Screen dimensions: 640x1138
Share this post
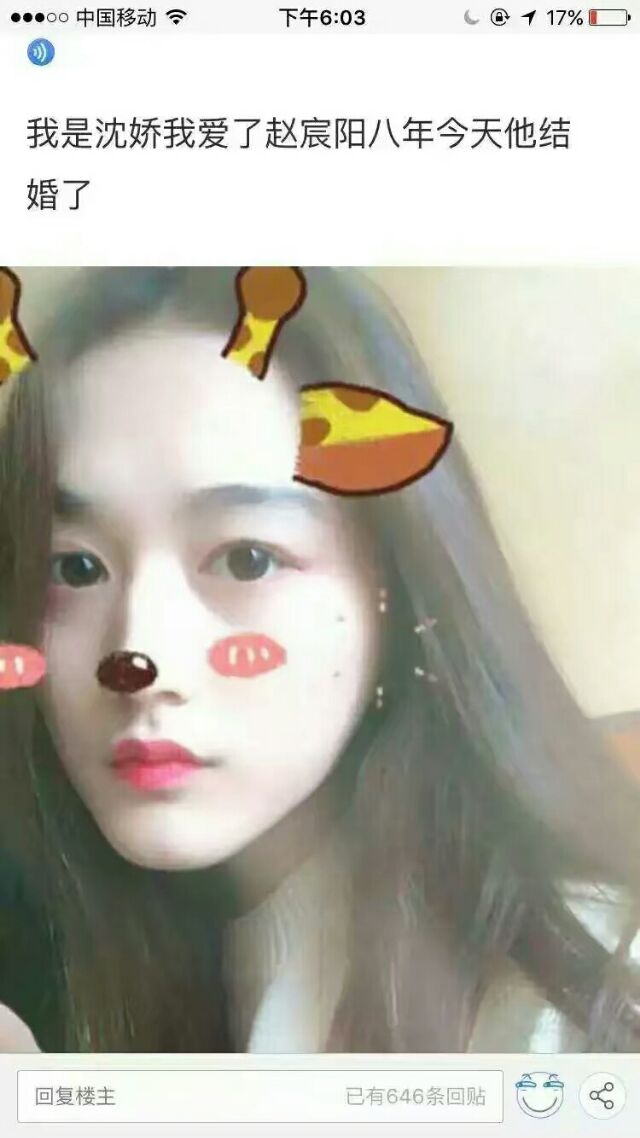602,1096
